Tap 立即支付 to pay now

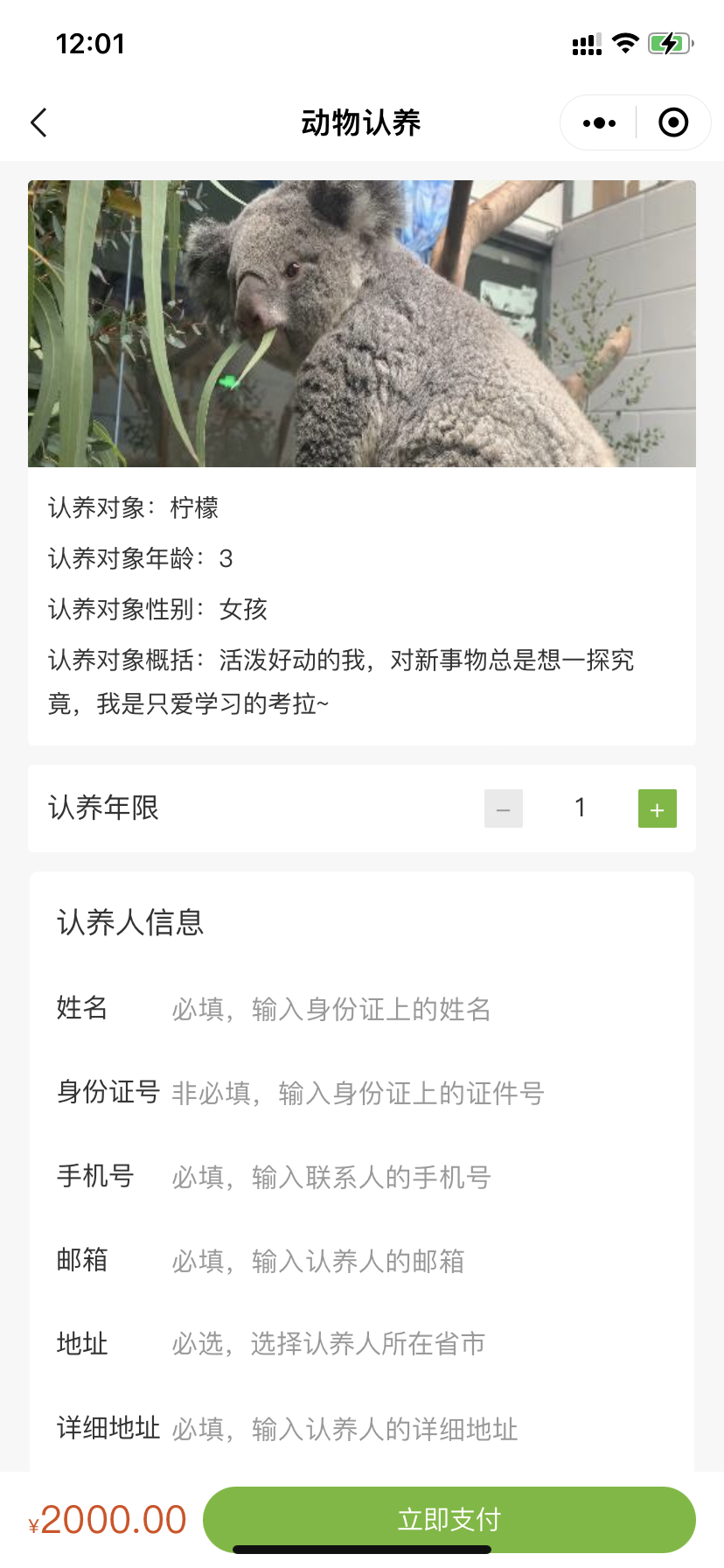pos(449,1520)
